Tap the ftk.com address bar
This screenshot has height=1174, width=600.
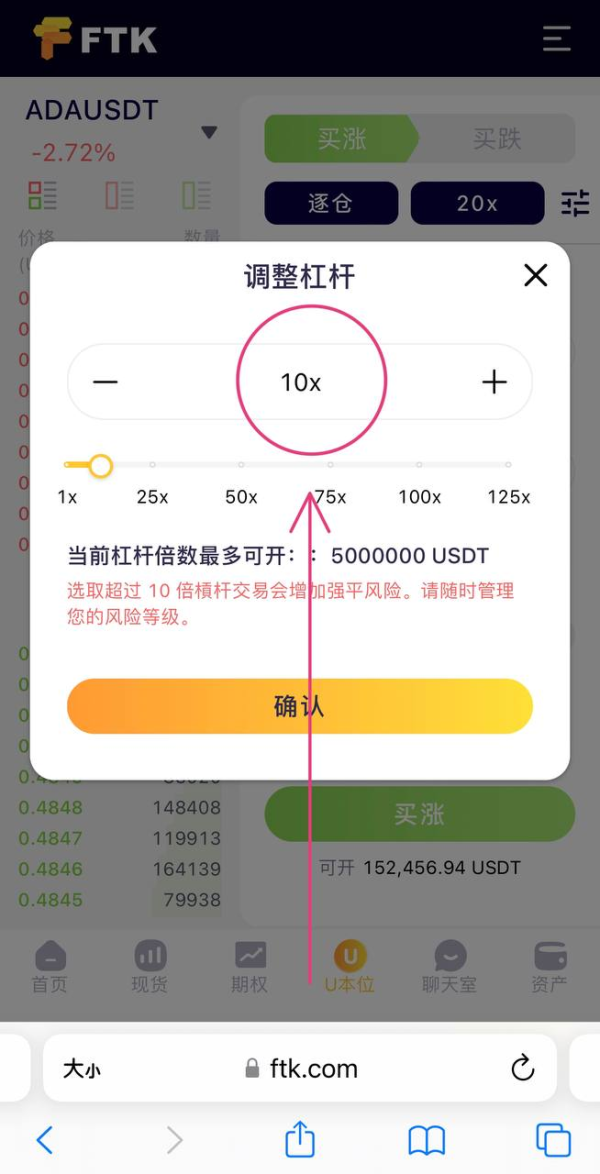coord(300,1068)
